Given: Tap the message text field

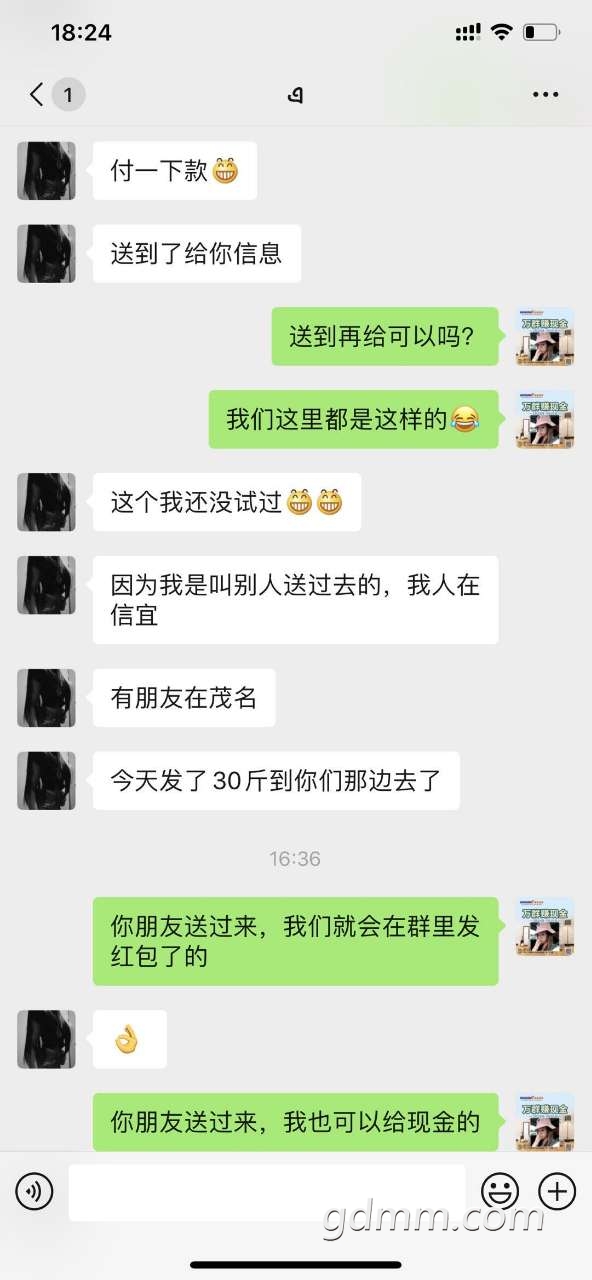Looking at the screenshot, I should [x=267, y=1192].
